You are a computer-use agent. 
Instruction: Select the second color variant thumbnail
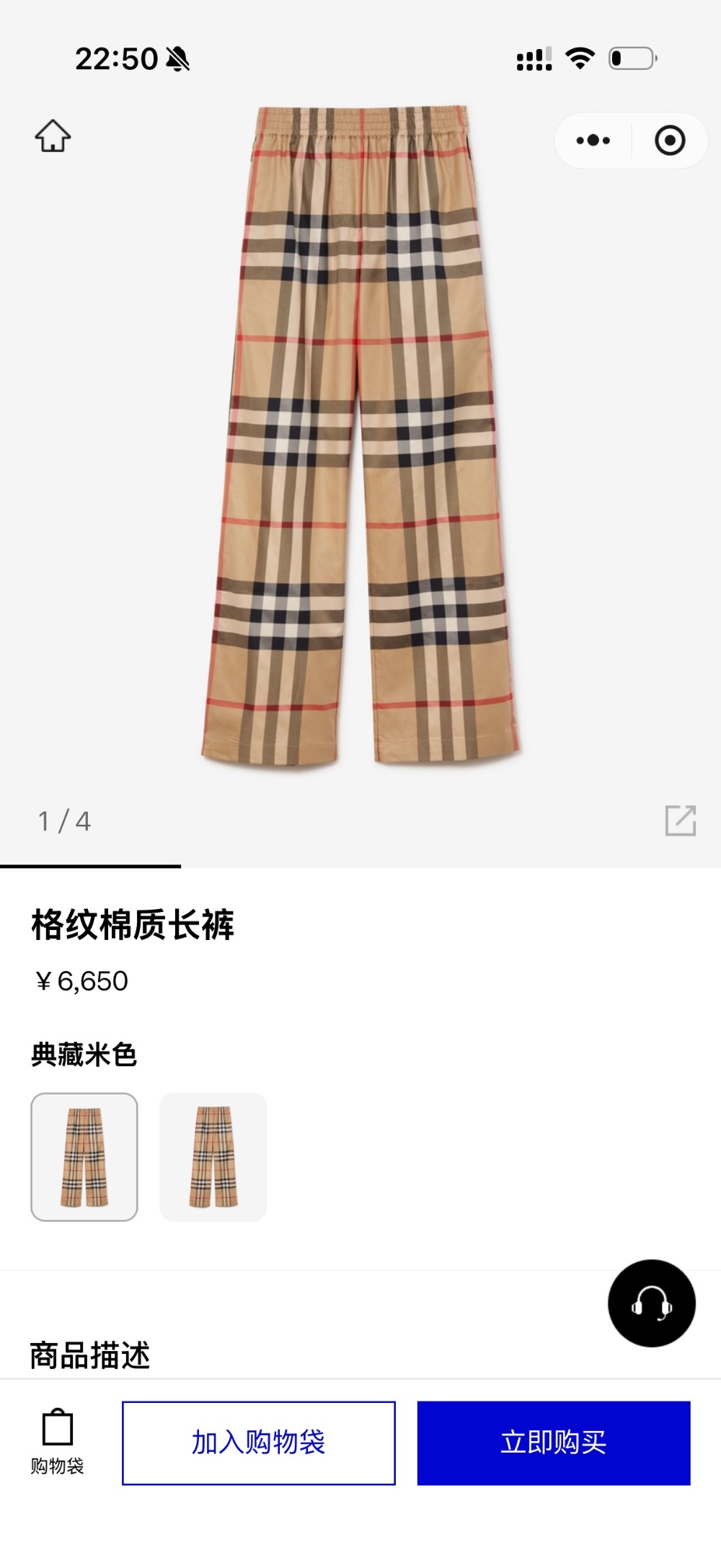[x=213, y=1156]
